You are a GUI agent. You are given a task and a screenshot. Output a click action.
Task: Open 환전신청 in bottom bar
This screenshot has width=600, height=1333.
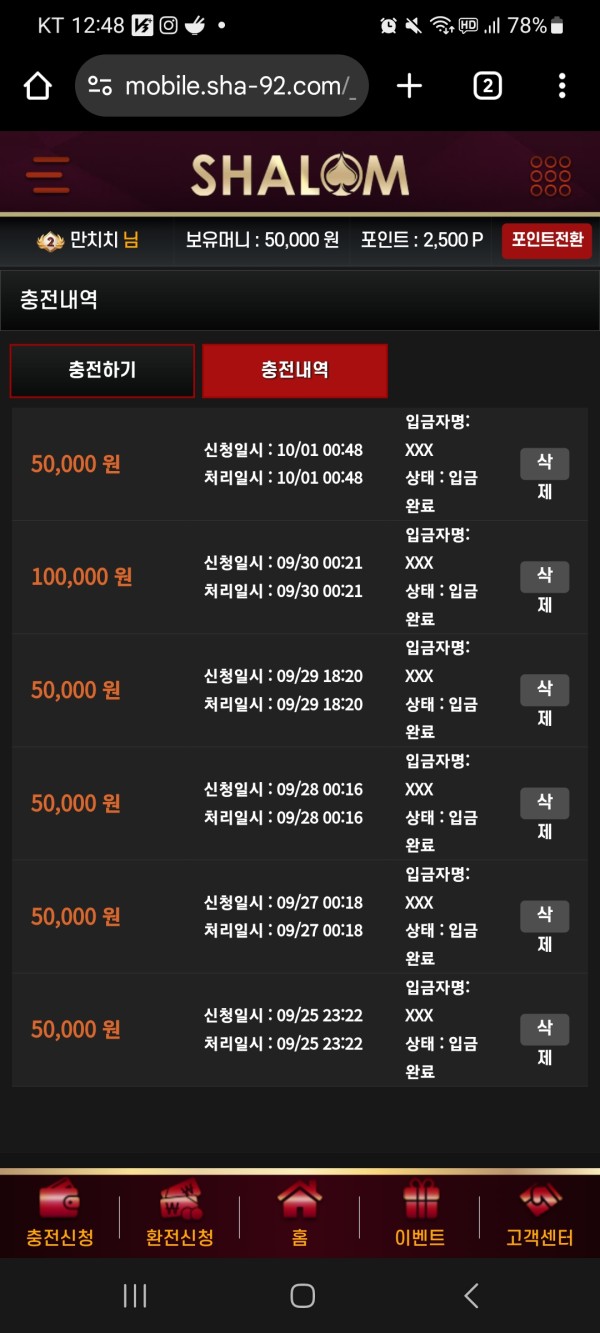(x=180, y=1216)
